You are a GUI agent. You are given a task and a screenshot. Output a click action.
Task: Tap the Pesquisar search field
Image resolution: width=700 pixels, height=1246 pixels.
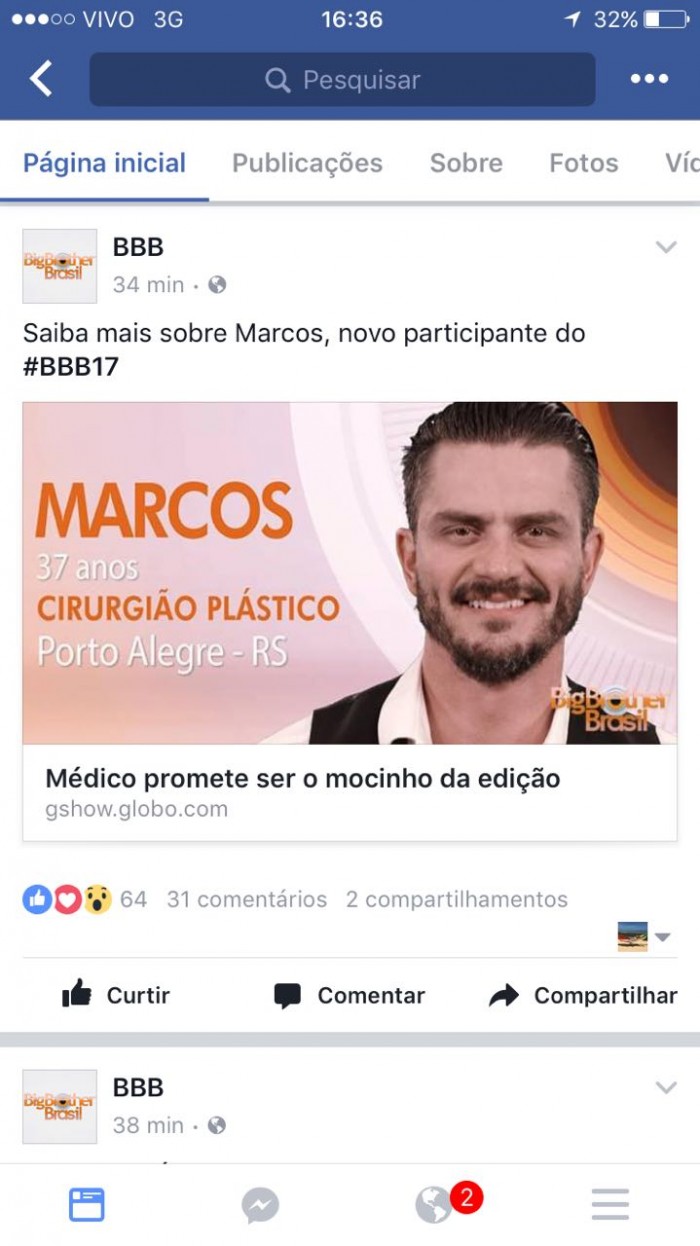coord(342,80)
